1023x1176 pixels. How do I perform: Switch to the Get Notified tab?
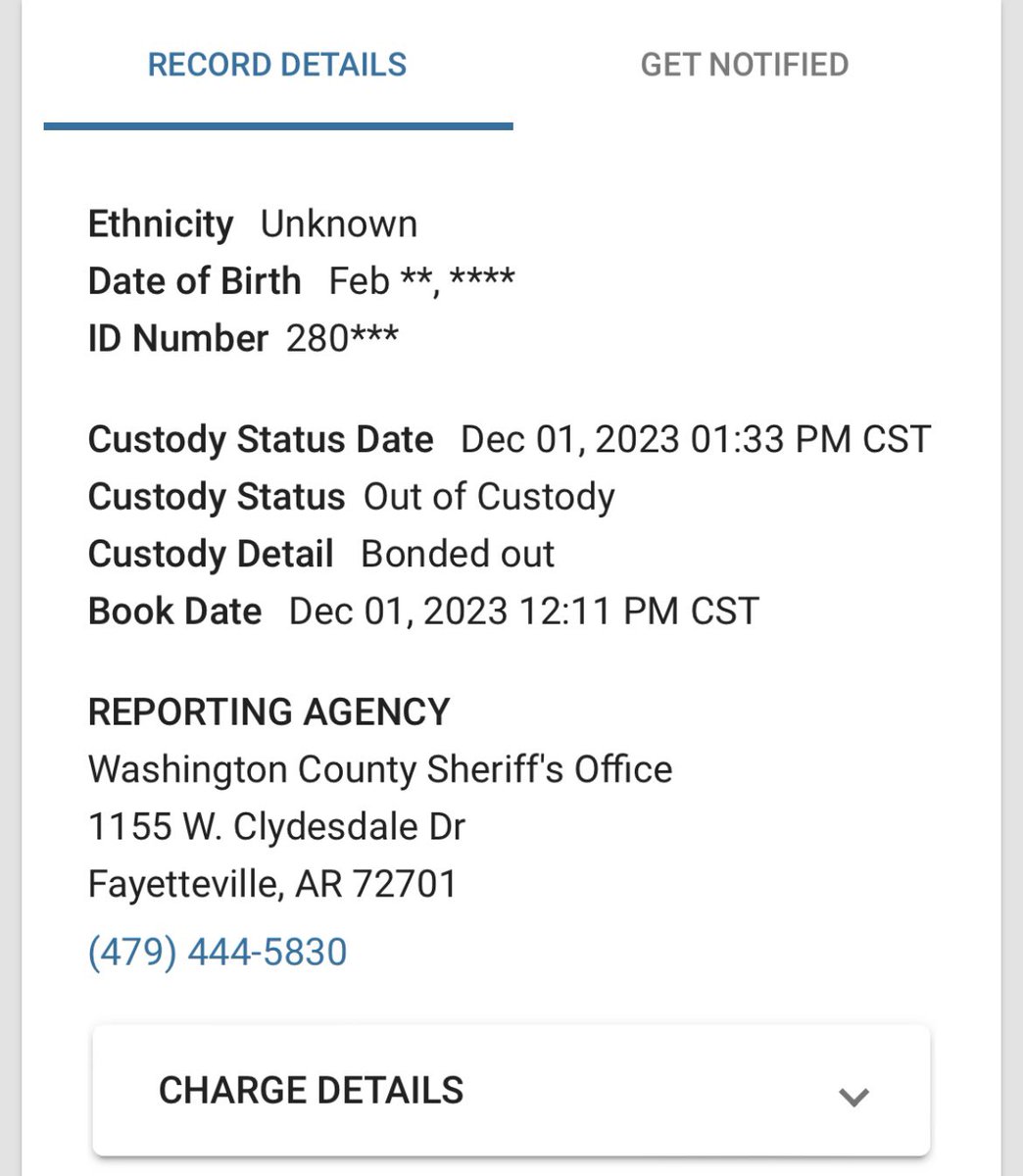coord(744,65)
